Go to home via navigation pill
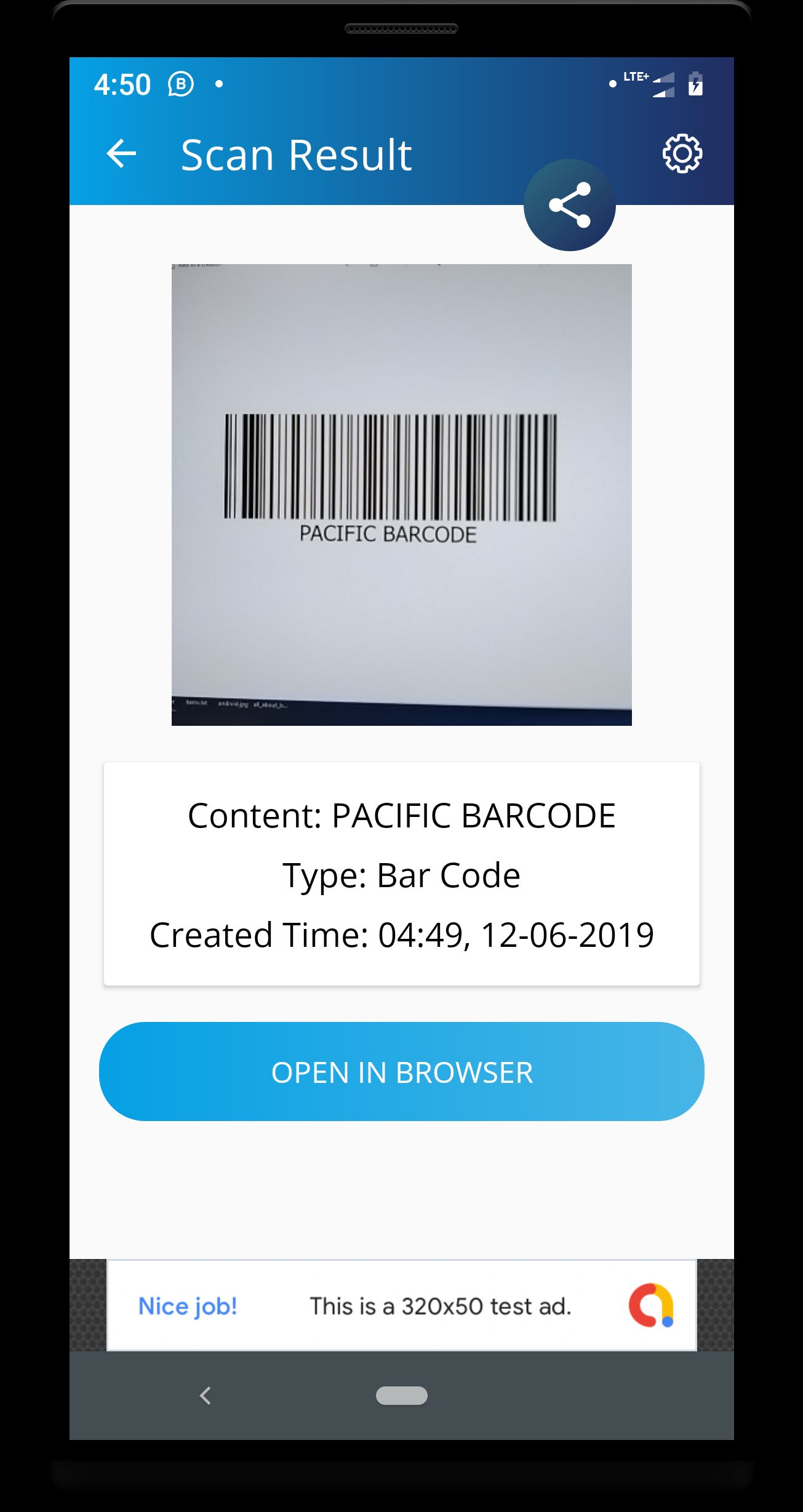This screenshot has height=1512, width=803. (401, 1396)
